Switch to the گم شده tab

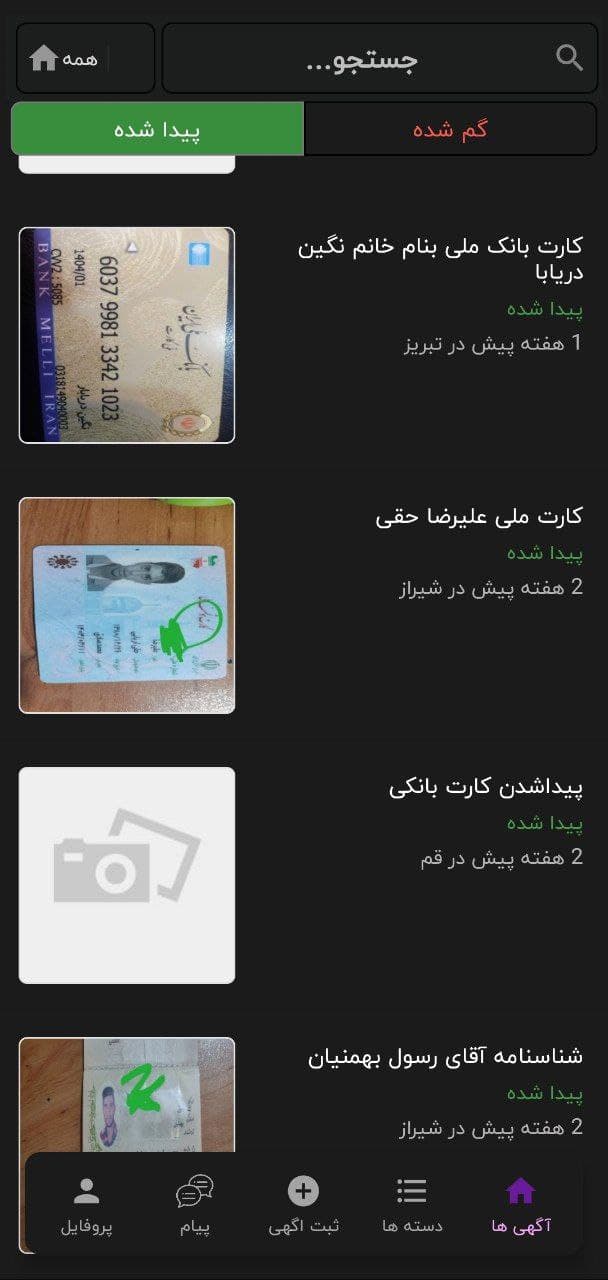pos(451,129)
